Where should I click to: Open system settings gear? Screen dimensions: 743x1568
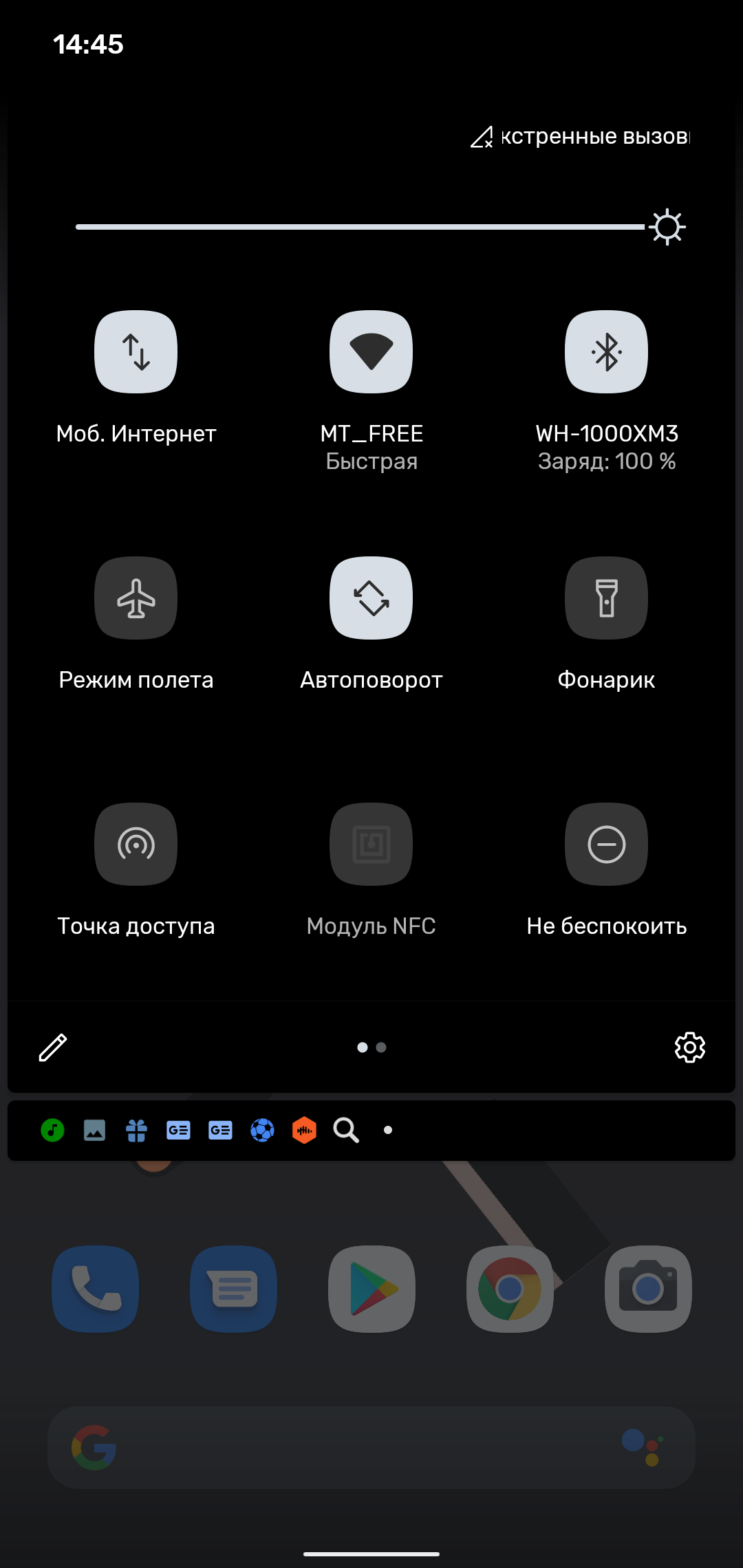(690, 1047)
